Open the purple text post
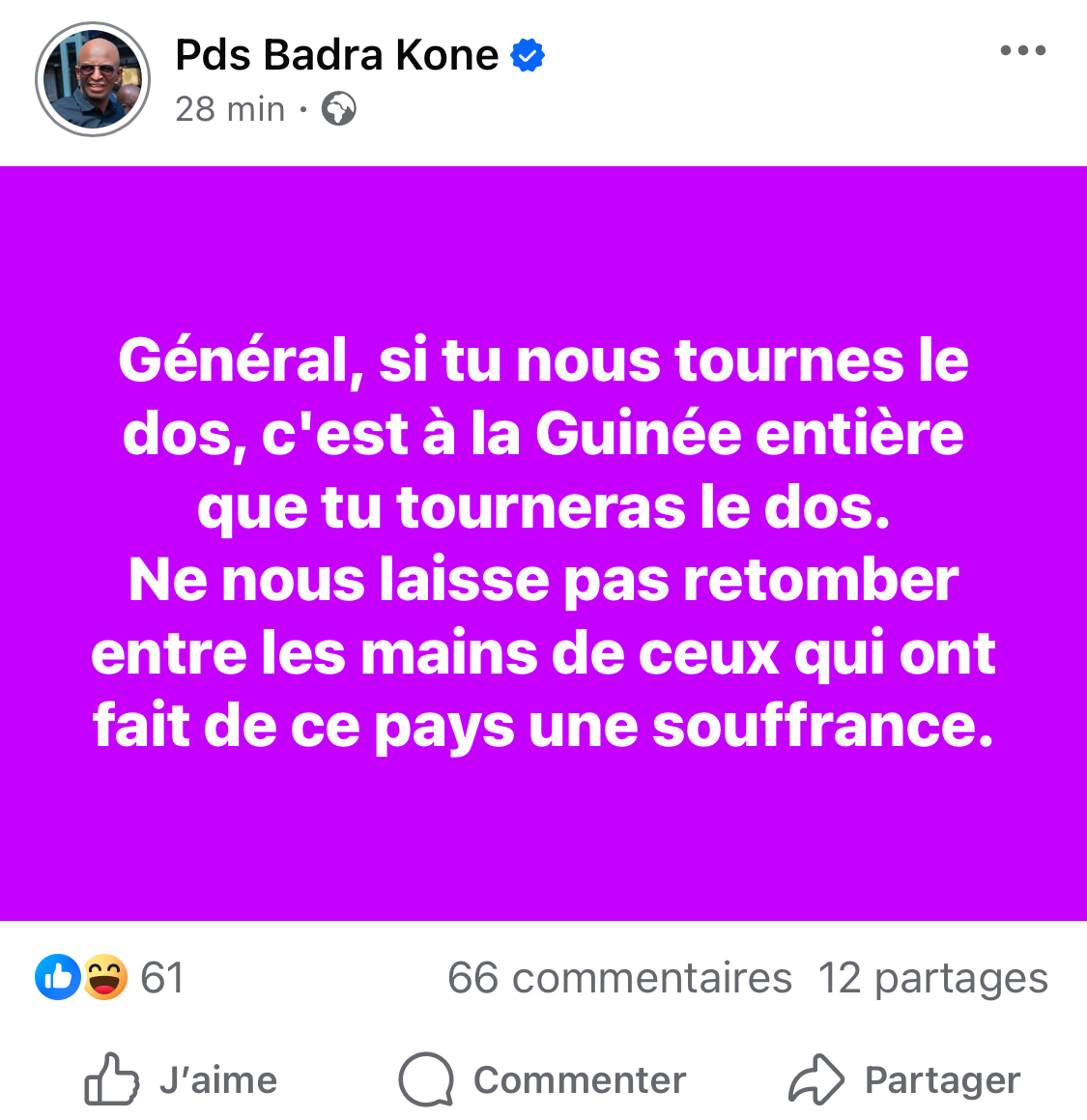This screenshot has width=1087, height=1120. coord(543,542)
